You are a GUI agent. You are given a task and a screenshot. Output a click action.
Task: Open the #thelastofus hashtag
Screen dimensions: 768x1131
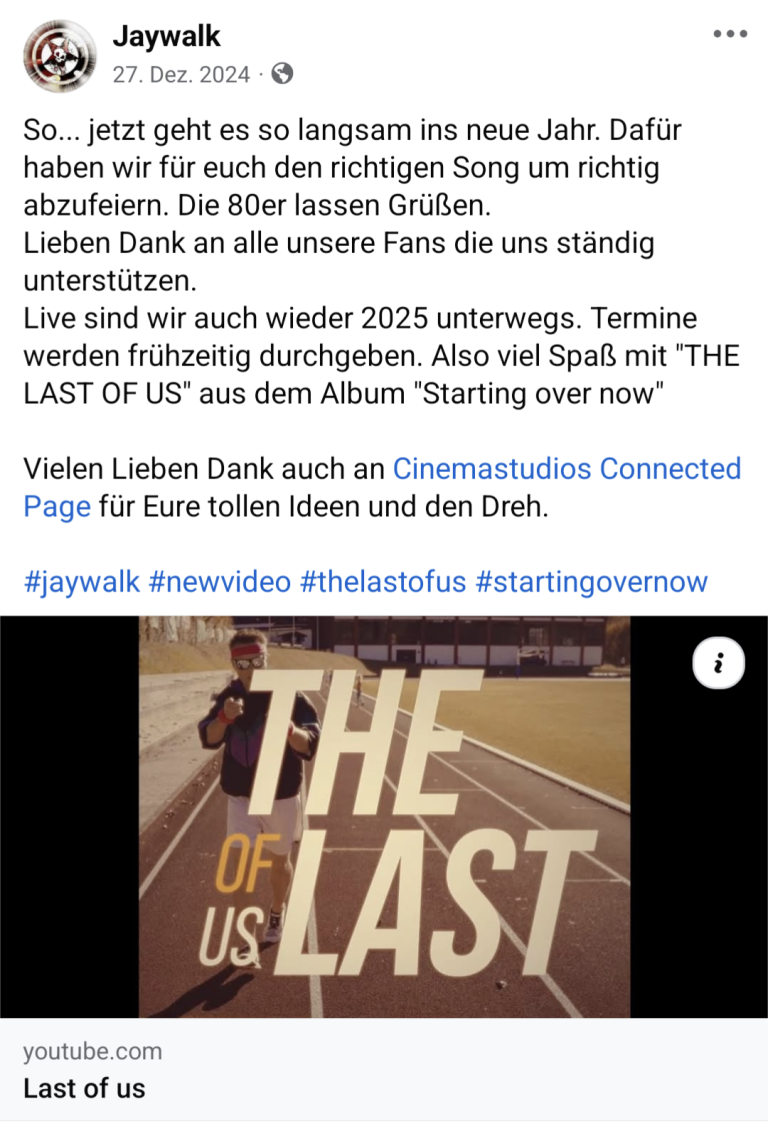[x=383, y=581]
